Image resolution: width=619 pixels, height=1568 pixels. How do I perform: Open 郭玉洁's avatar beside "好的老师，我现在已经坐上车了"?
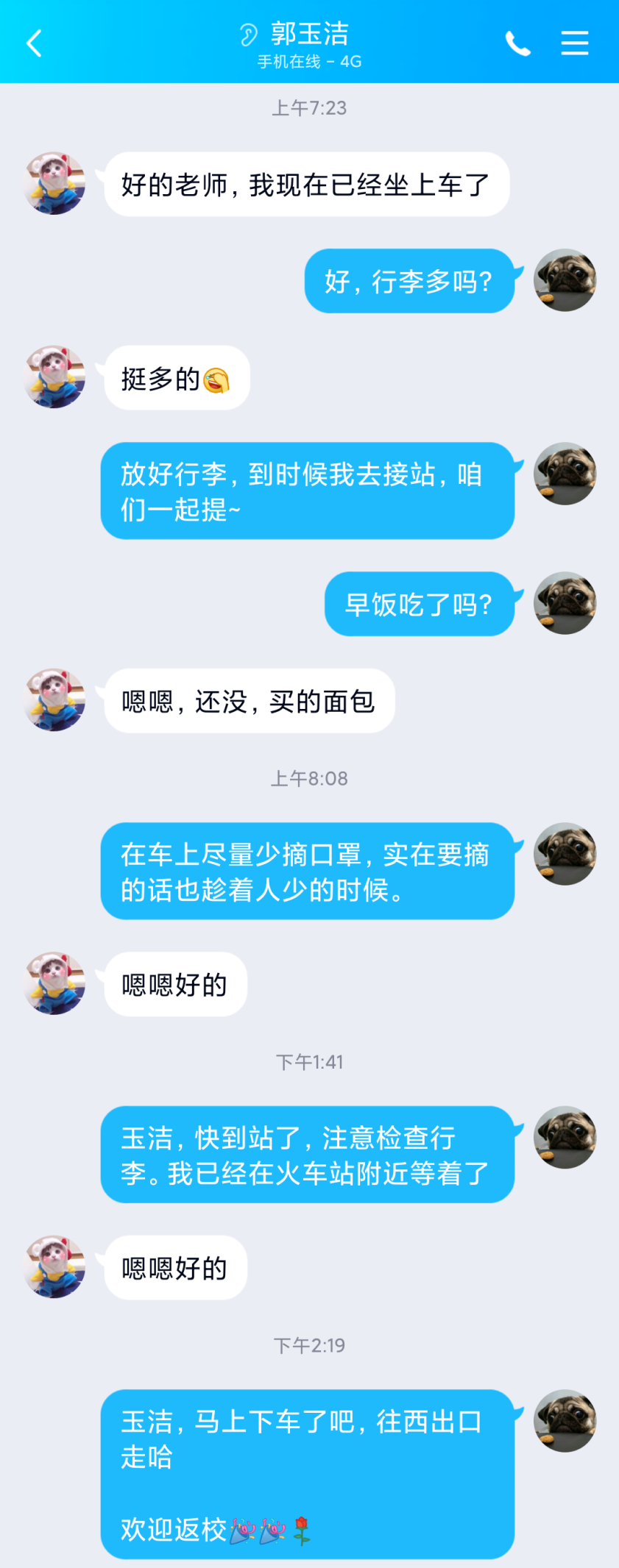(54, 184)
